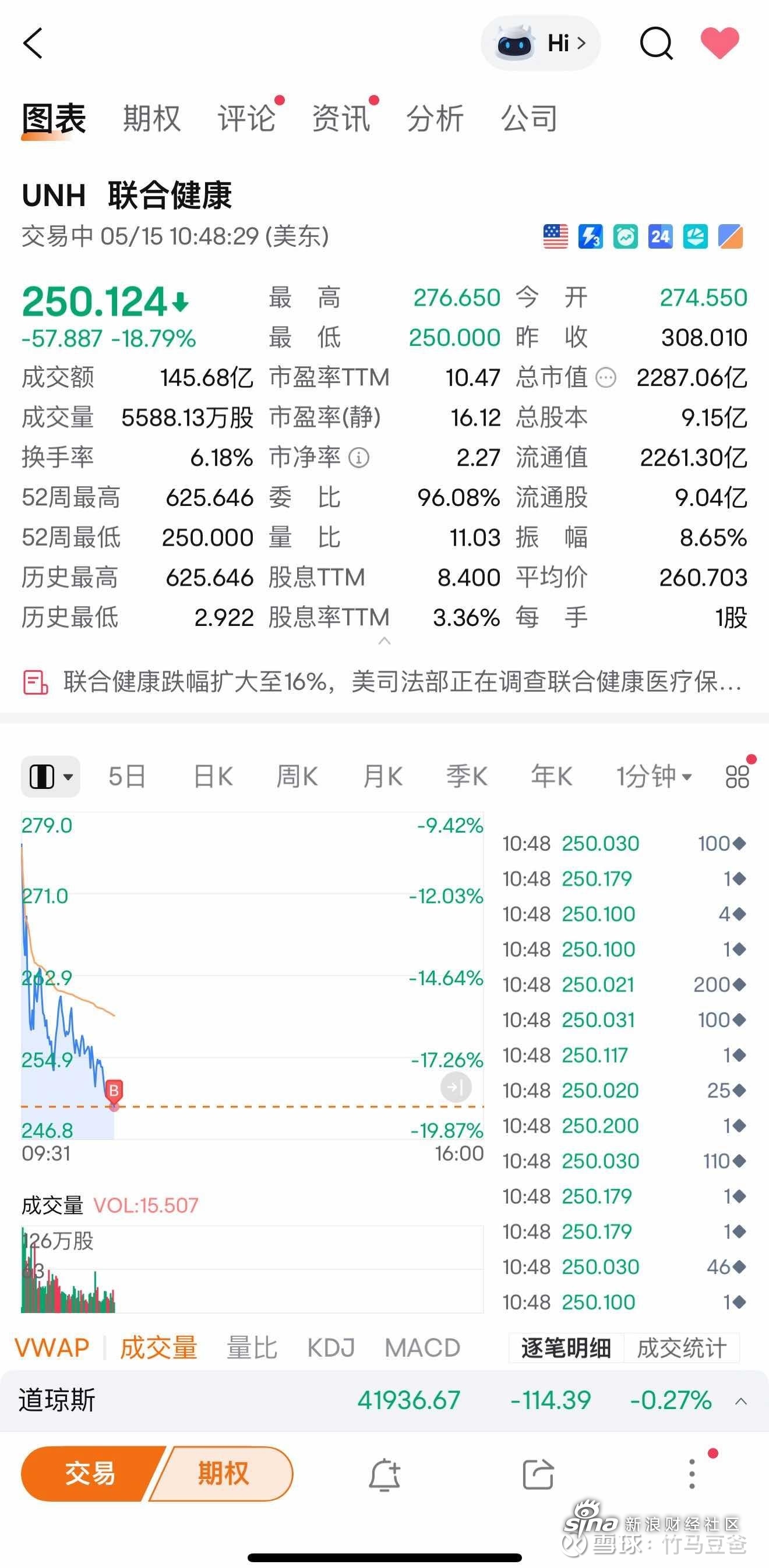Collapse the quote details with the up chevron

(x=384, y=641)
